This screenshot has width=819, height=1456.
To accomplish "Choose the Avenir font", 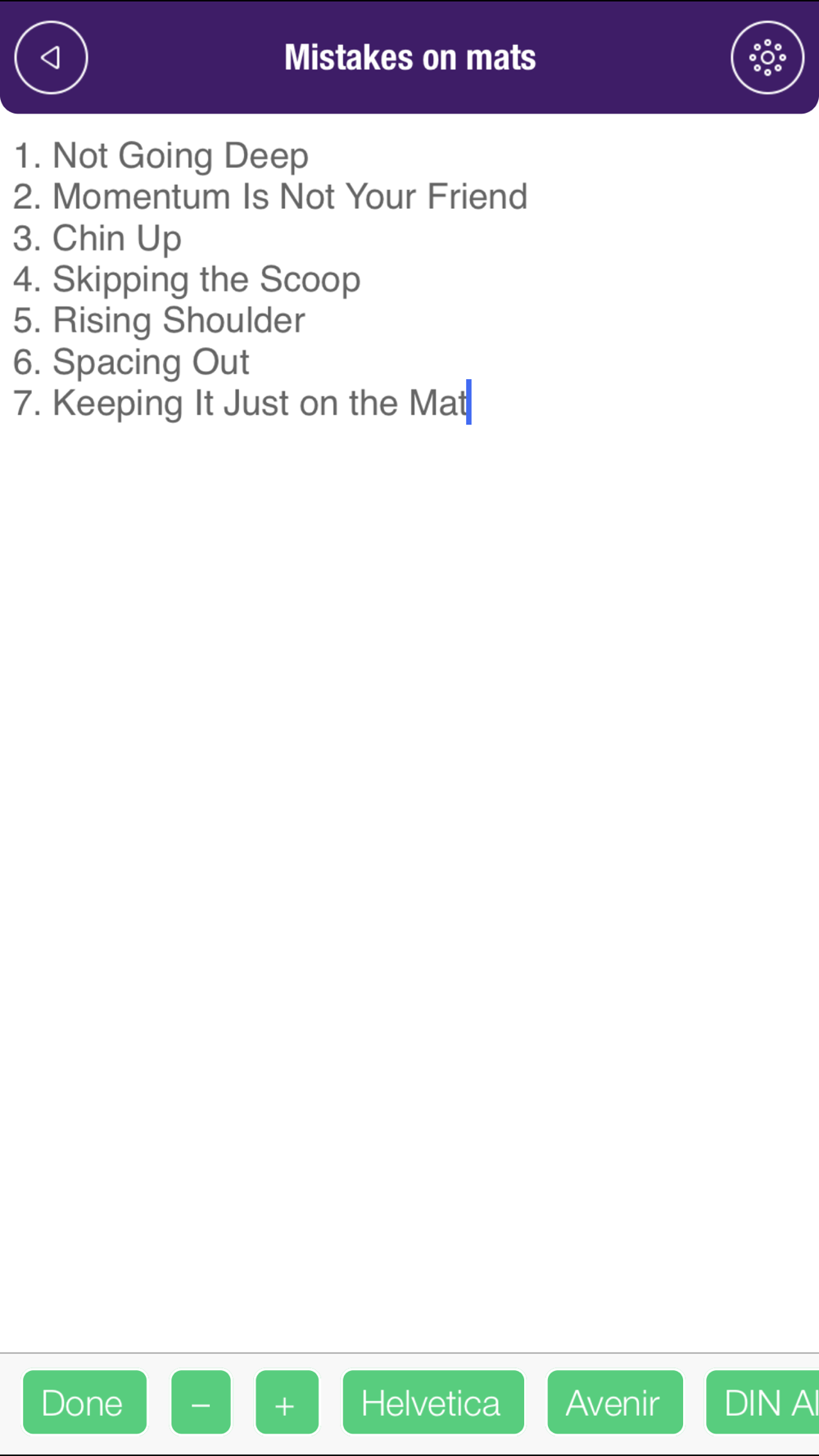I will (614, 1402).
